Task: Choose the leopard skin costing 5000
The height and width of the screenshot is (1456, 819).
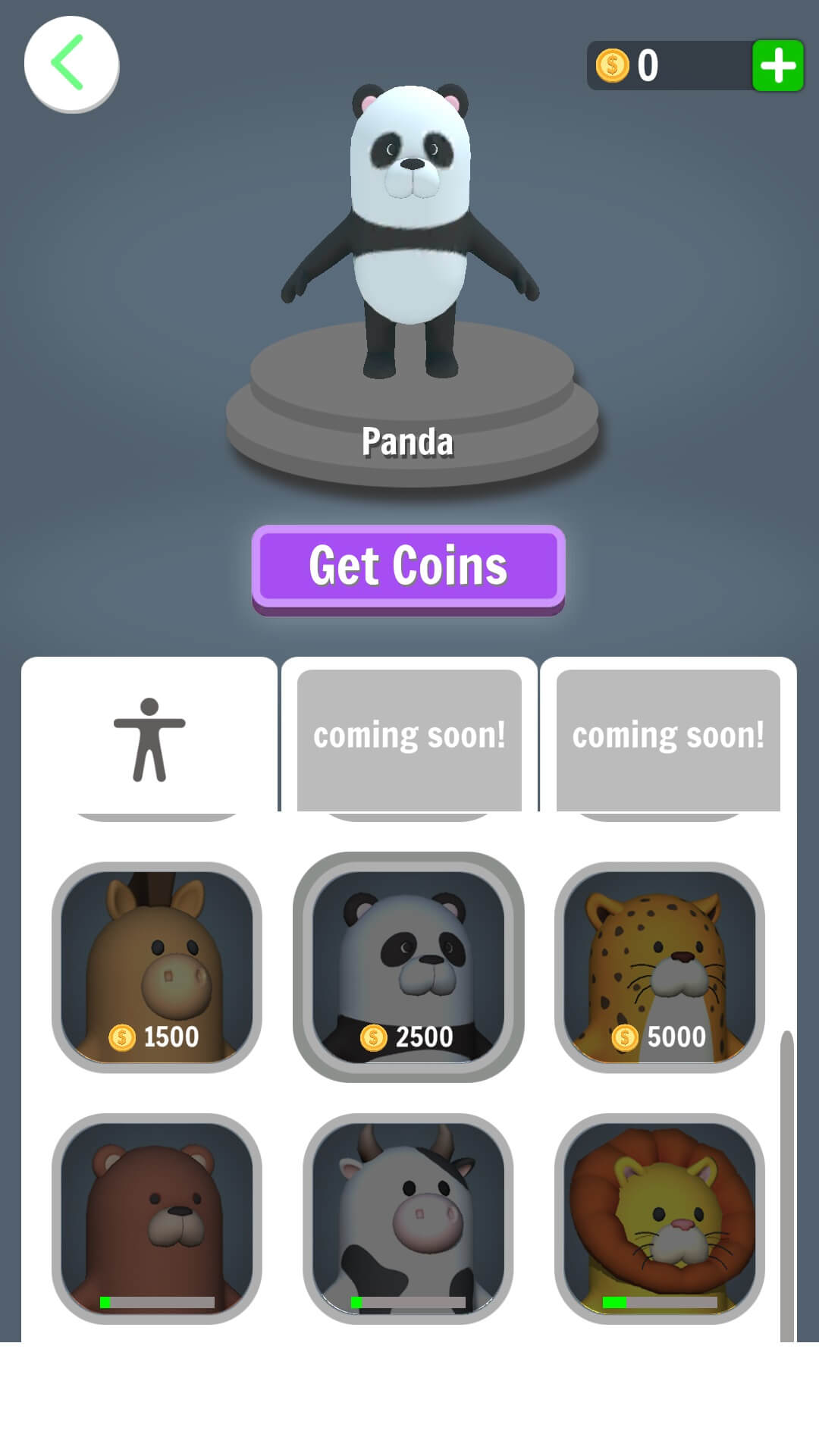Action: tap(660, 967)
